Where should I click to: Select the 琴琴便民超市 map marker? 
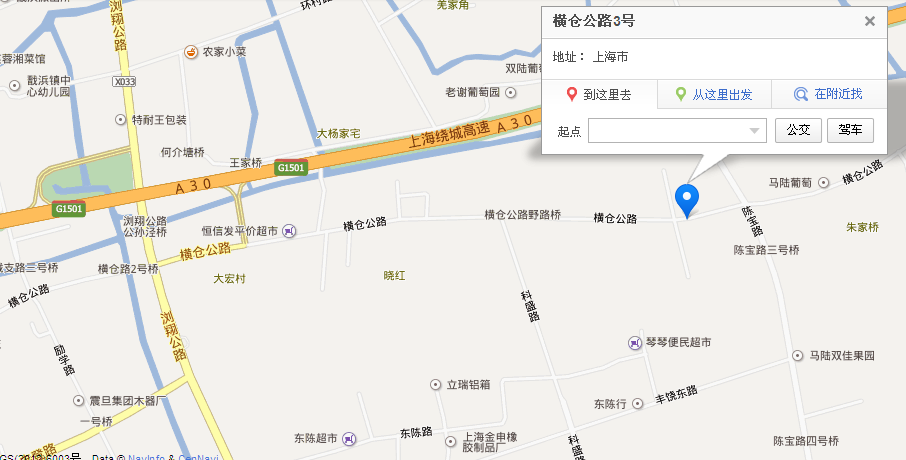point(634,343)
